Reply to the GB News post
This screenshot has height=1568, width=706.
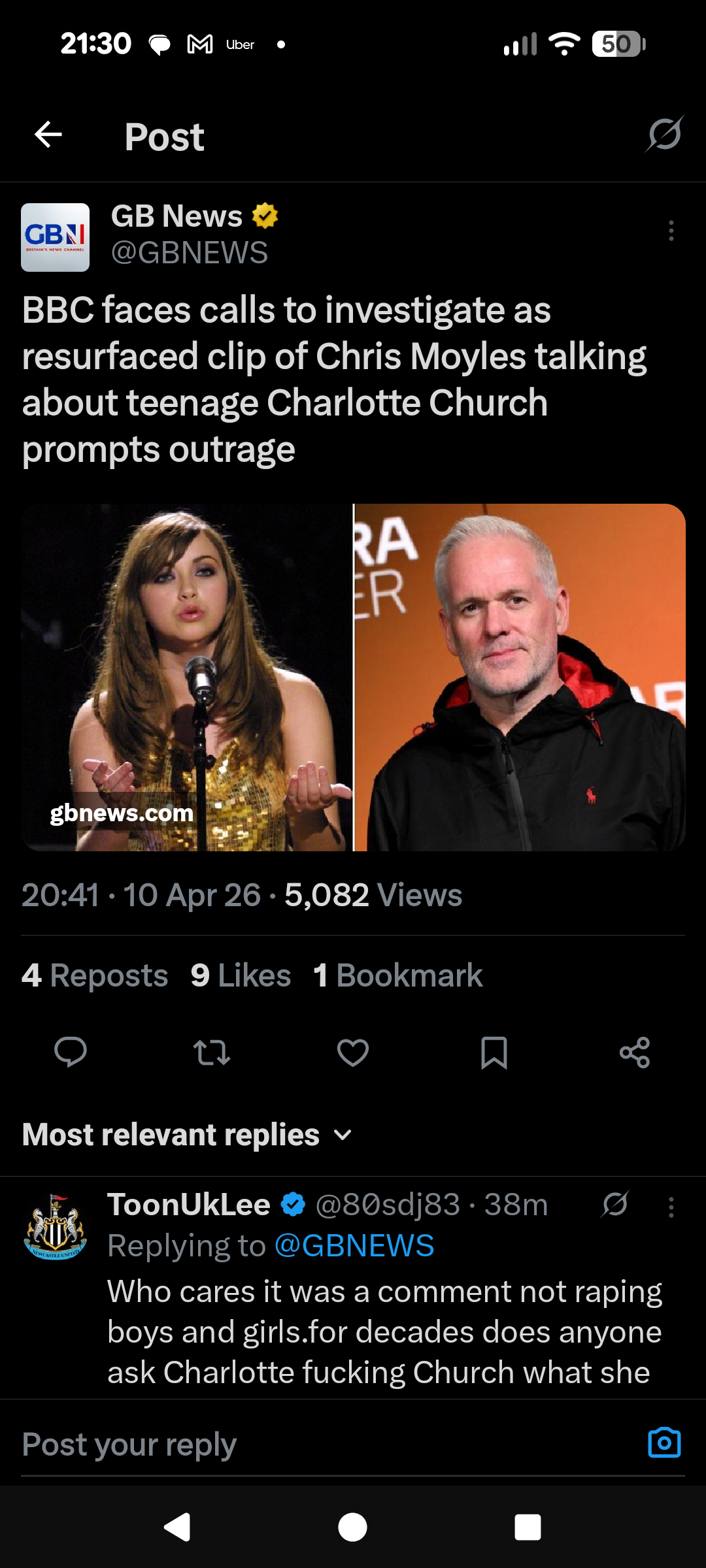71,1052
